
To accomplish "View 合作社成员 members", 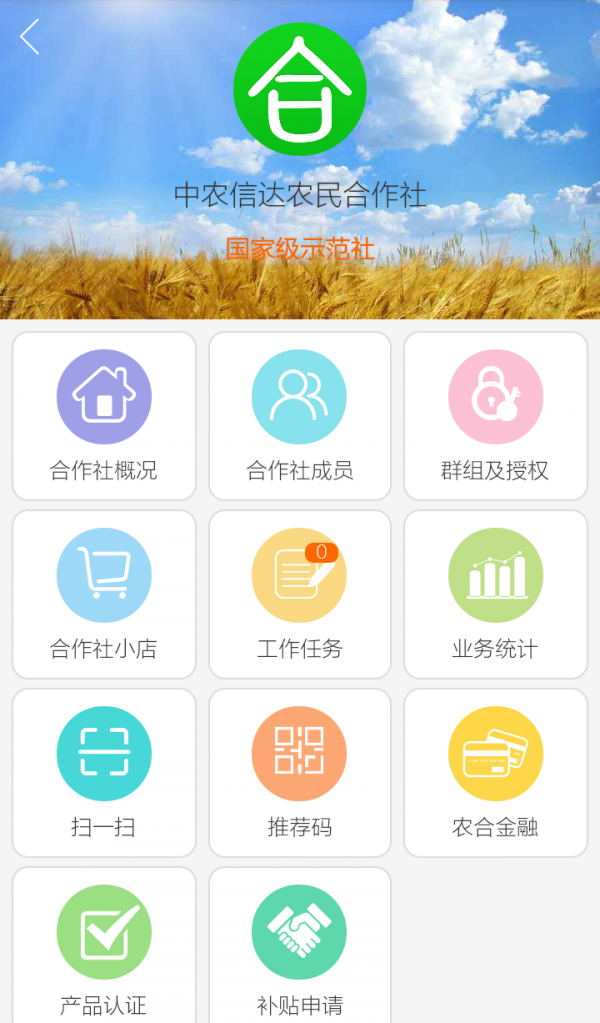I will (x=299, y=415).
